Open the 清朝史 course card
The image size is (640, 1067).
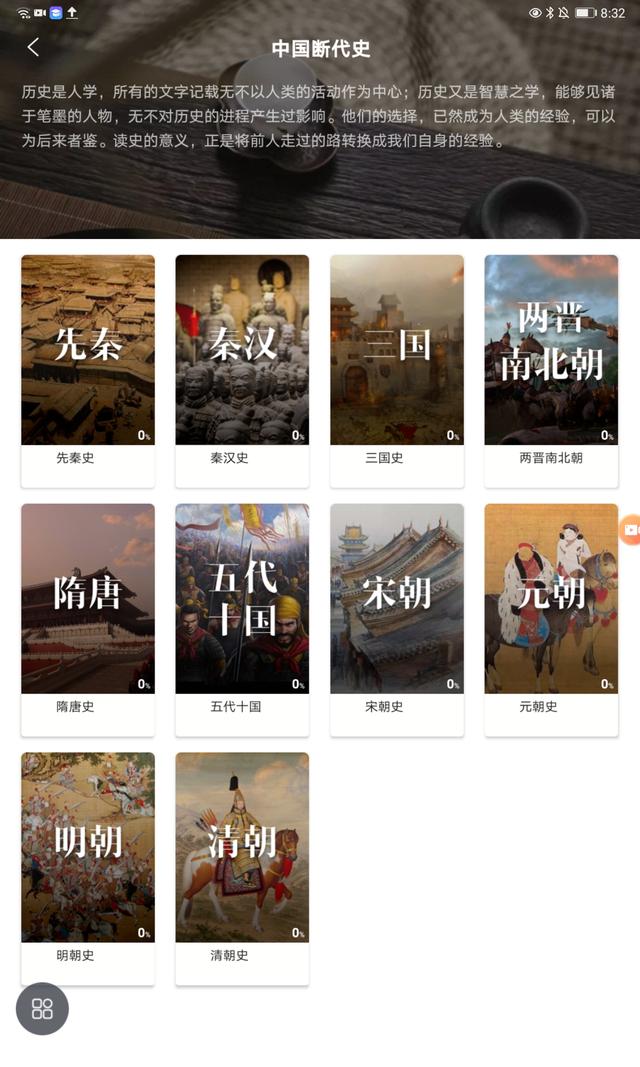242,868
